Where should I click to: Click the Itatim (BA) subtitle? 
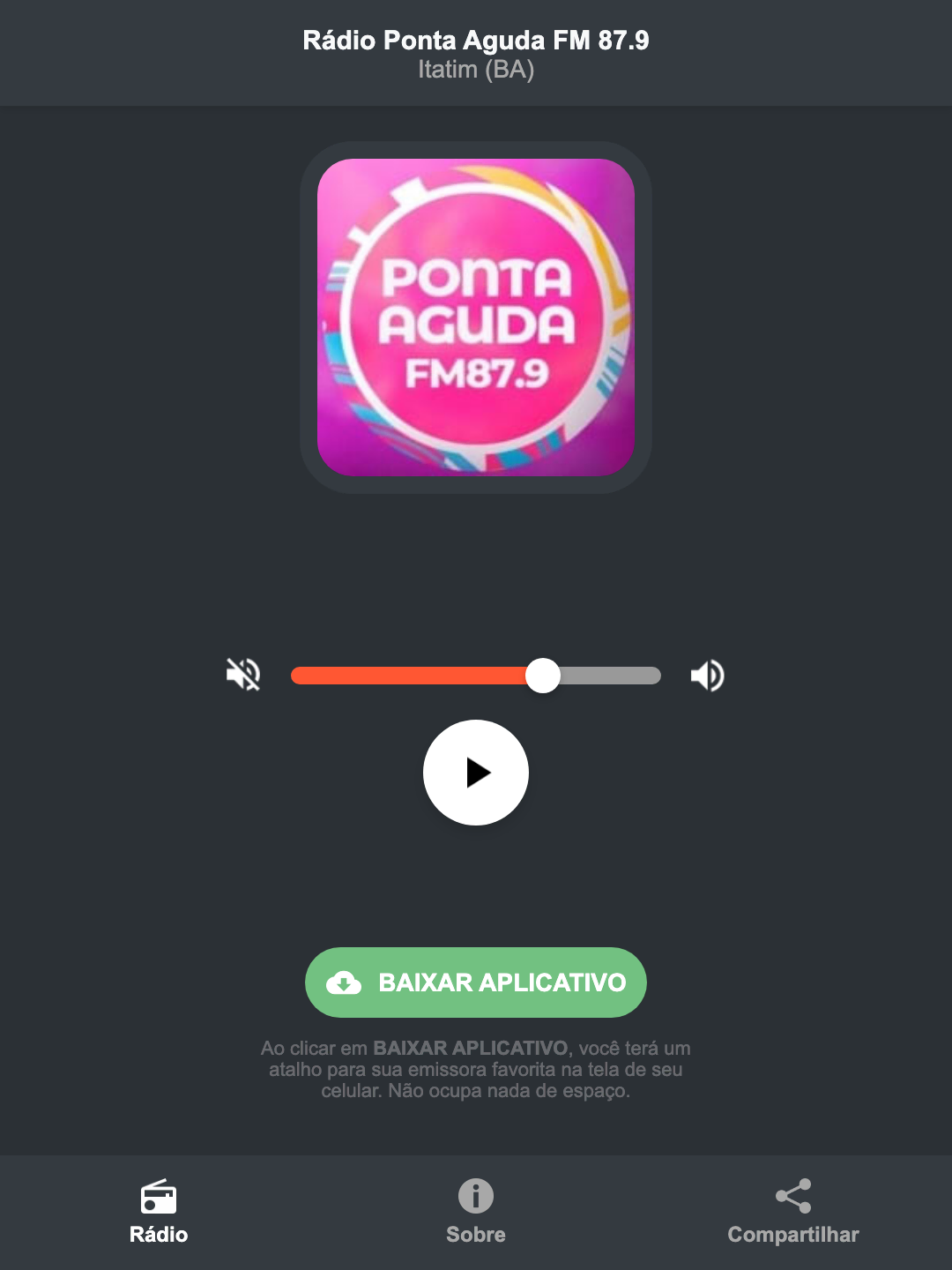pyautogui.click(x=475, y=69)
